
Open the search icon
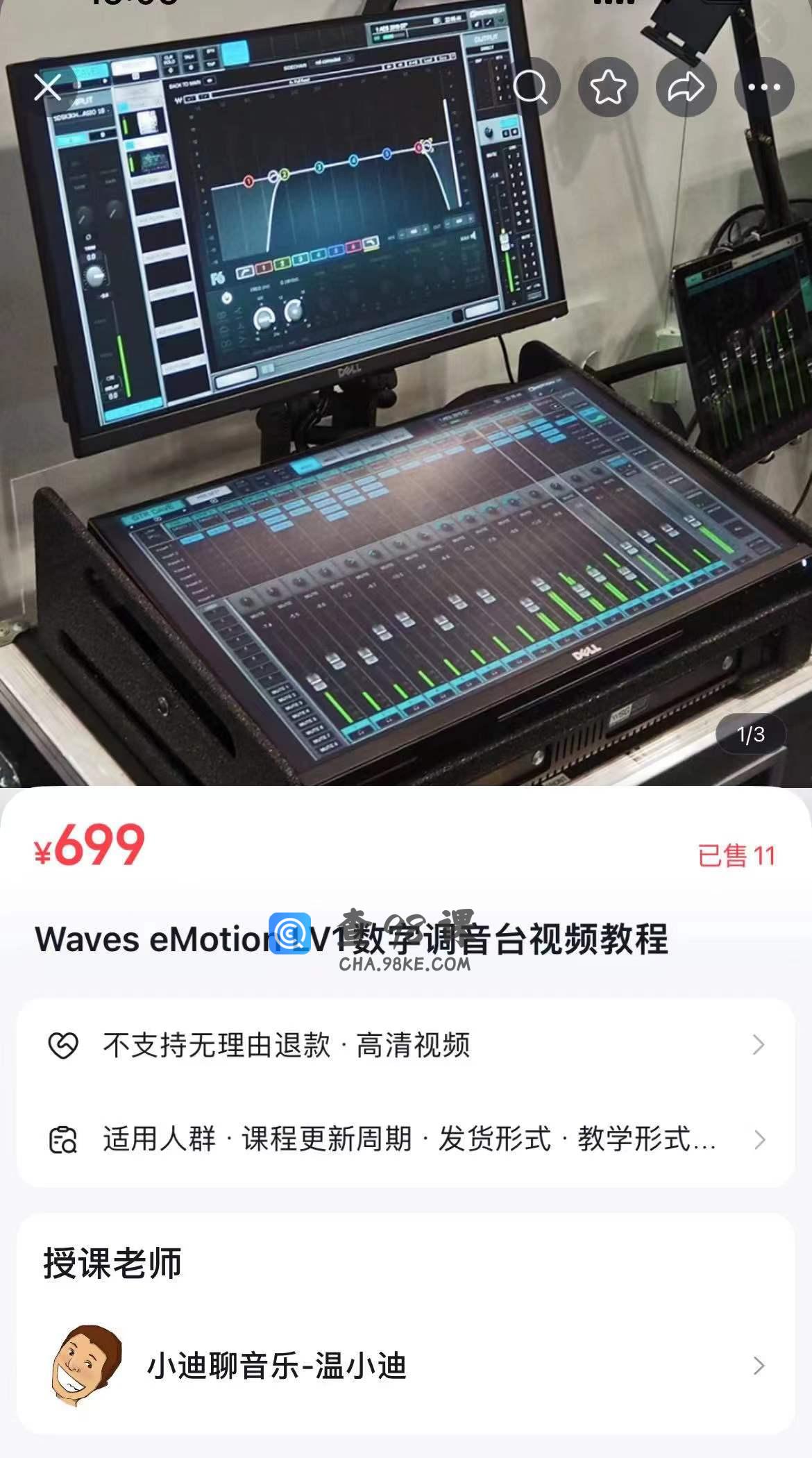point(531,87)
